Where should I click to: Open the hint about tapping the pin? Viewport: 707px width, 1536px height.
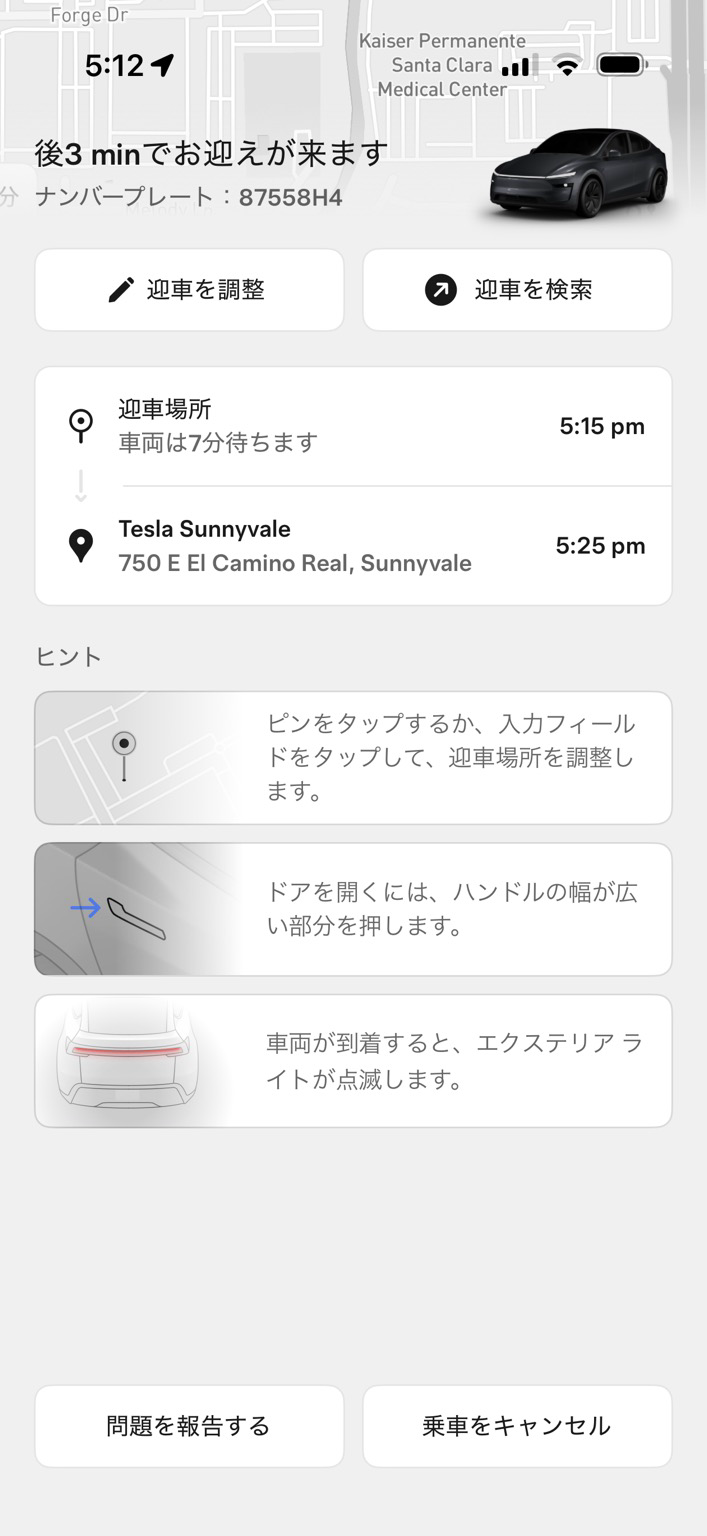pyautogui.click(x=353, y=758)
